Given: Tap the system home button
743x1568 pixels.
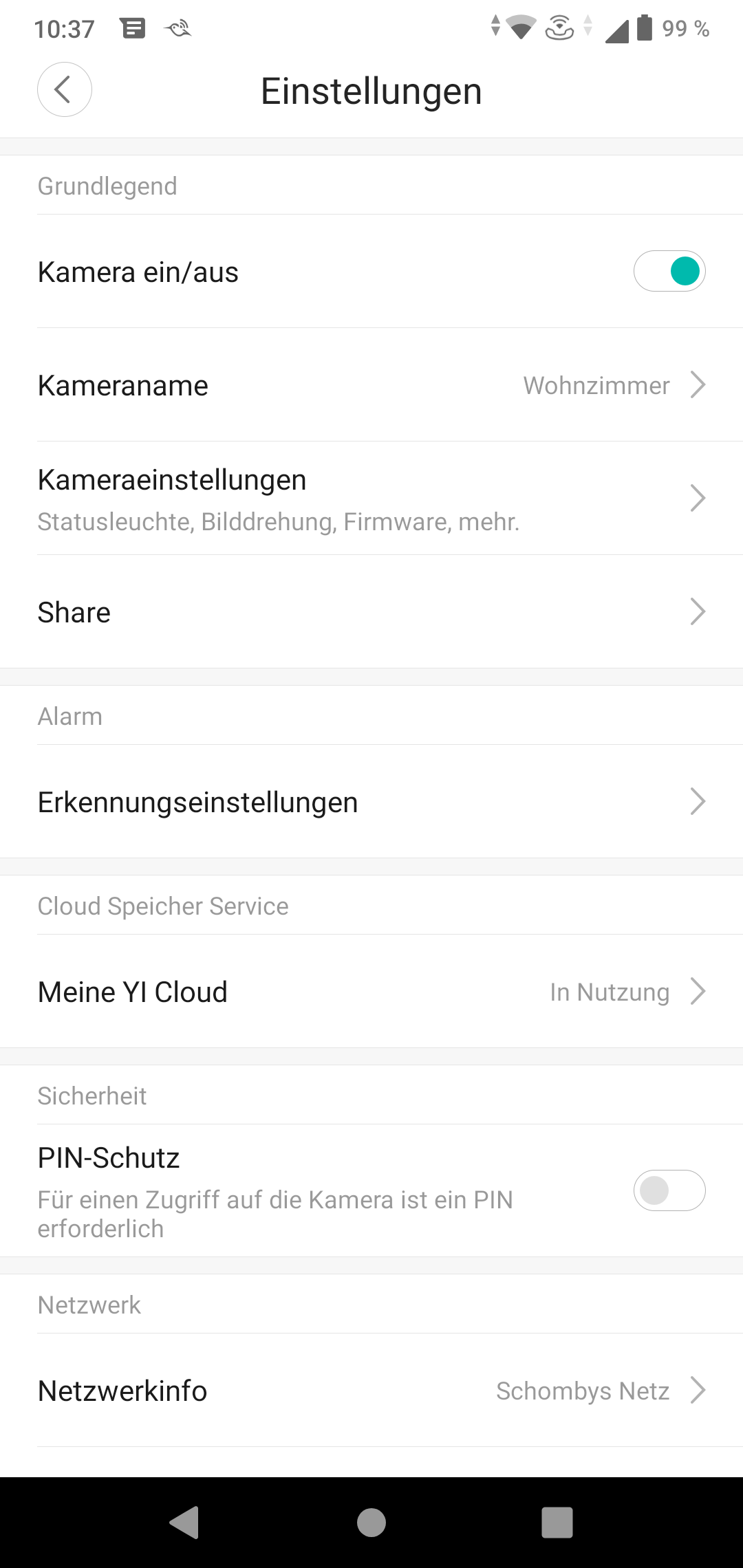Looking at the screenshot, I should (x=371, y=1522).
